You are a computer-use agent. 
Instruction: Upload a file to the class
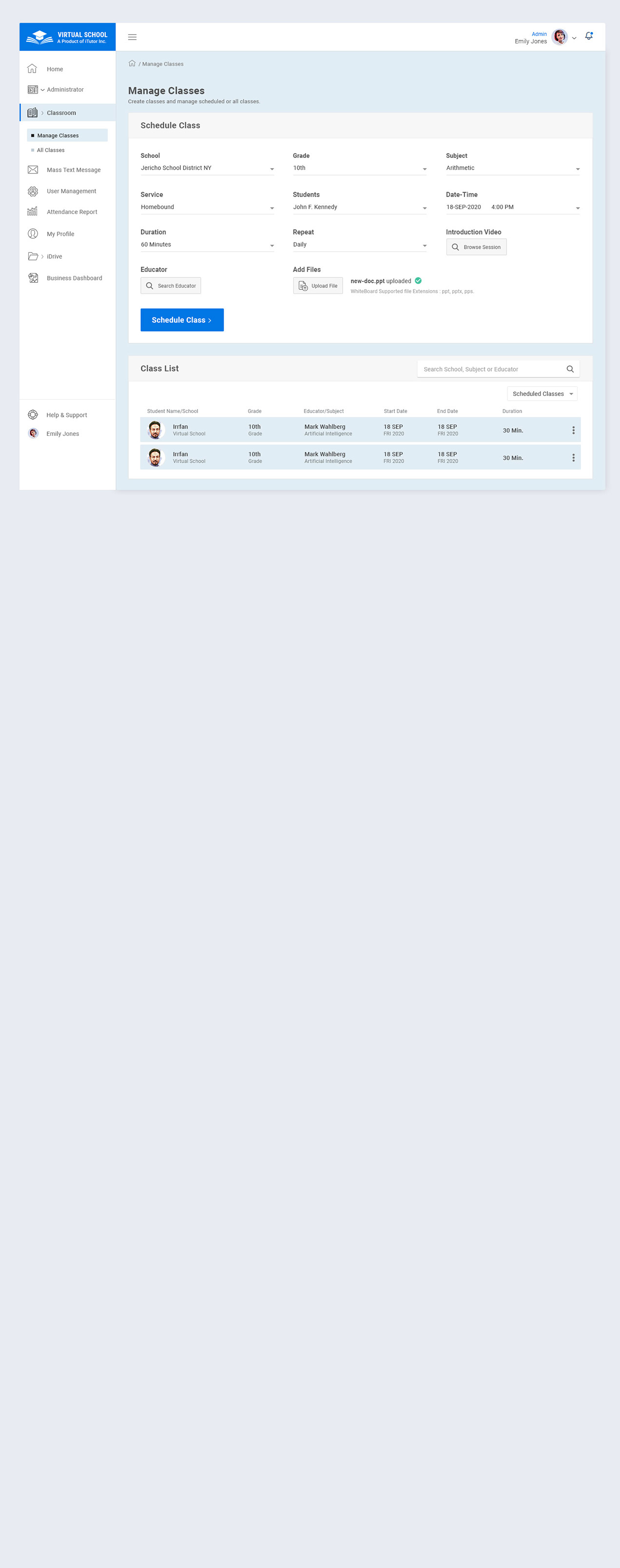318,286
